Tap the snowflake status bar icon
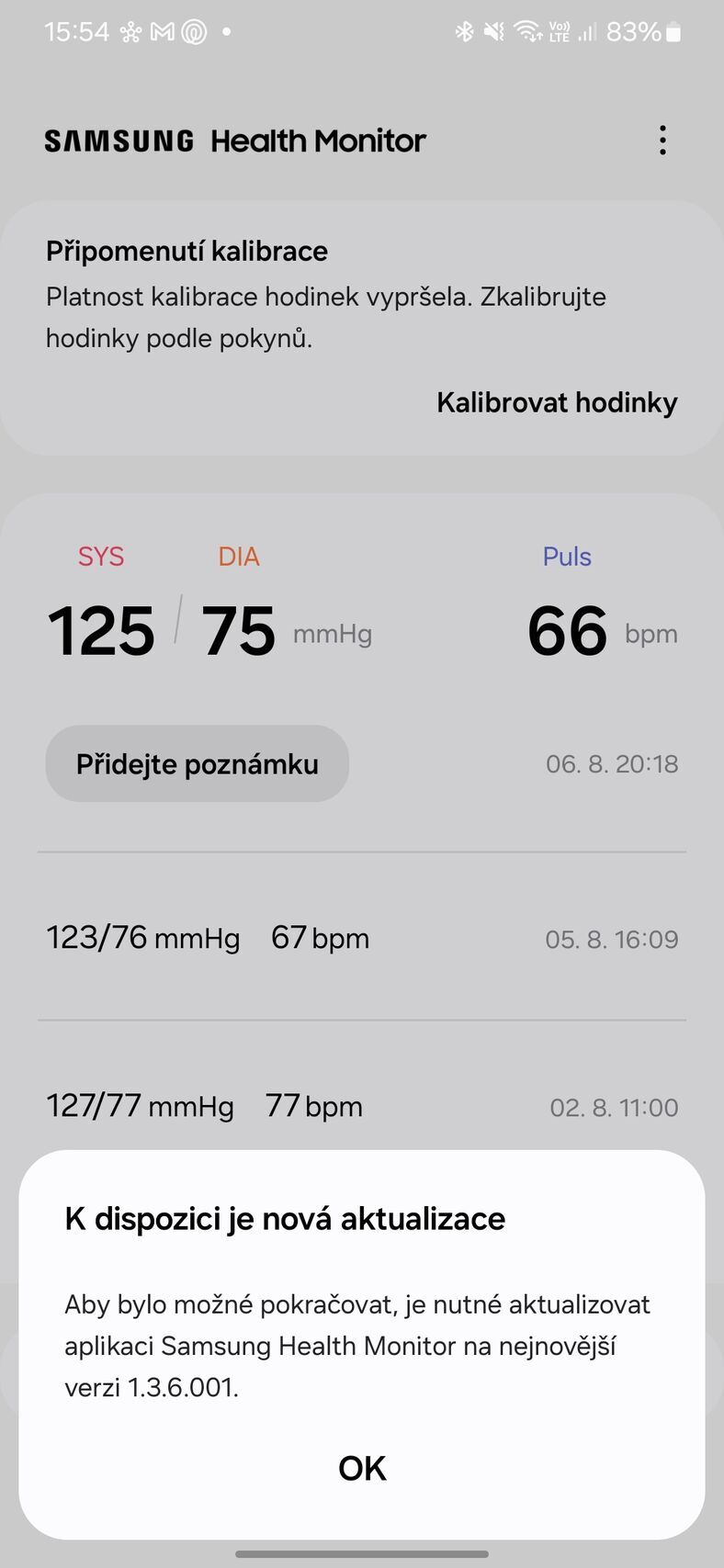The image size is (724, 1568). 130,31
